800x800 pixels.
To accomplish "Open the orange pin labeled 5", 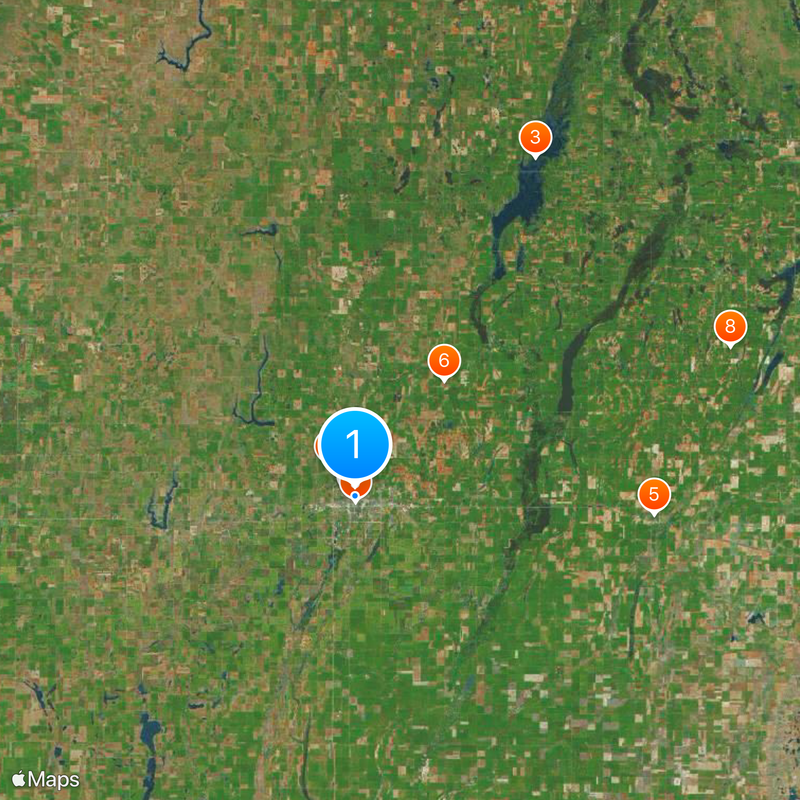I will point(654,494).
